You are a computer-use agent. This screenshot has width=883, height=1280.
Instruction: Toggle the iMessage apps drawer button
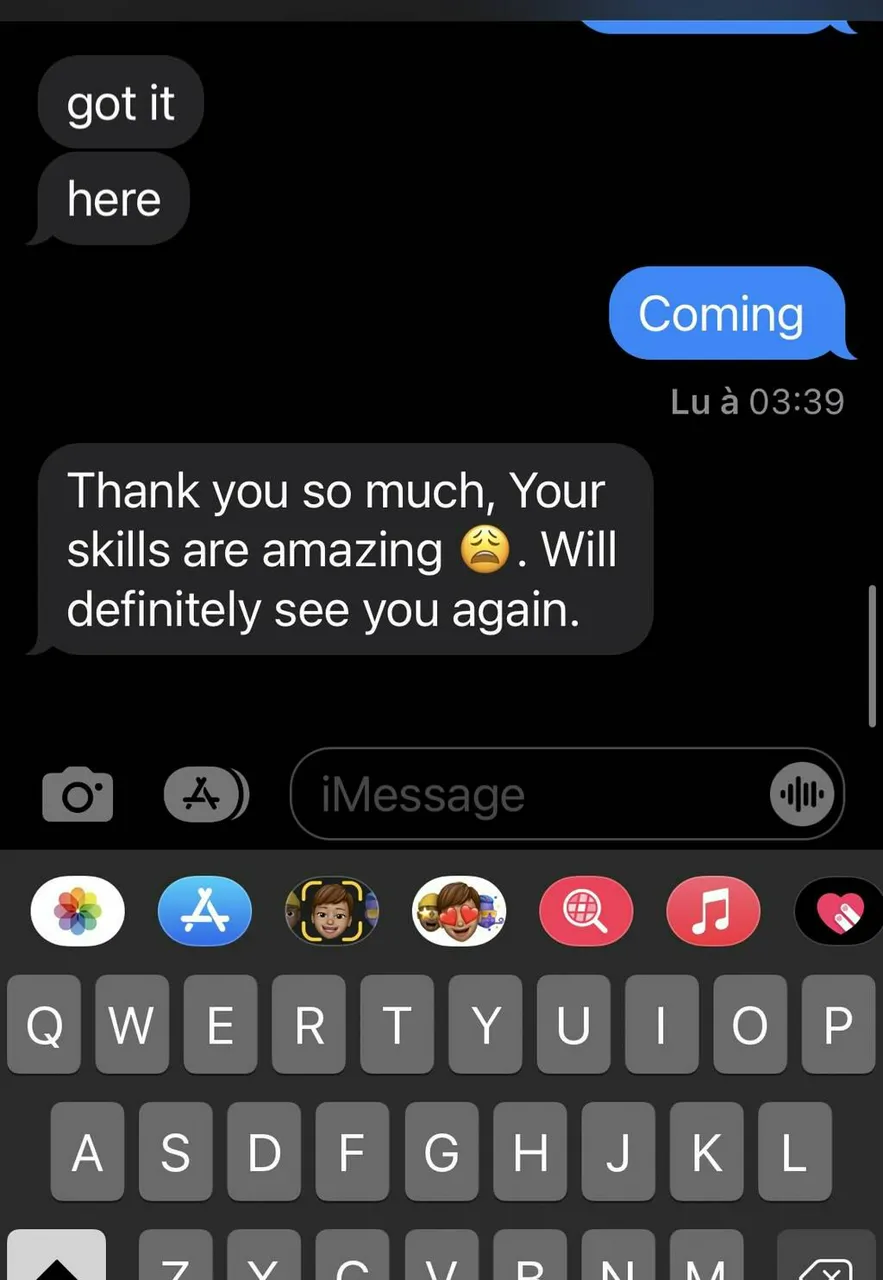(204, 795)
